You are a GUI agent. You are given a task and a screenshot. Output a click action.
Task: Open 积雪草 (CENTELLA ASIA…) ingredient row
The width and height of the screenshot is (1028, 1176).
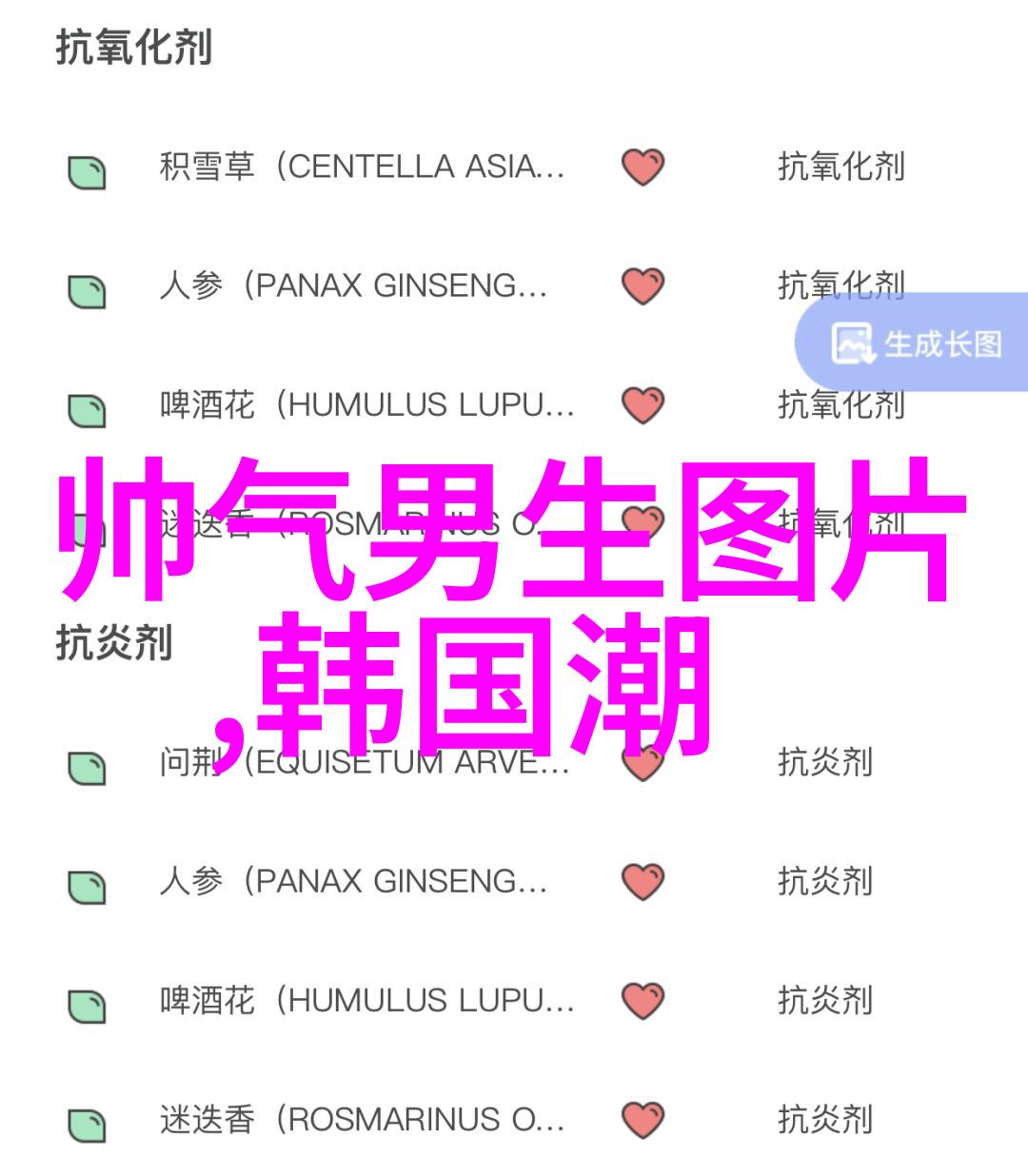[362, 167]
